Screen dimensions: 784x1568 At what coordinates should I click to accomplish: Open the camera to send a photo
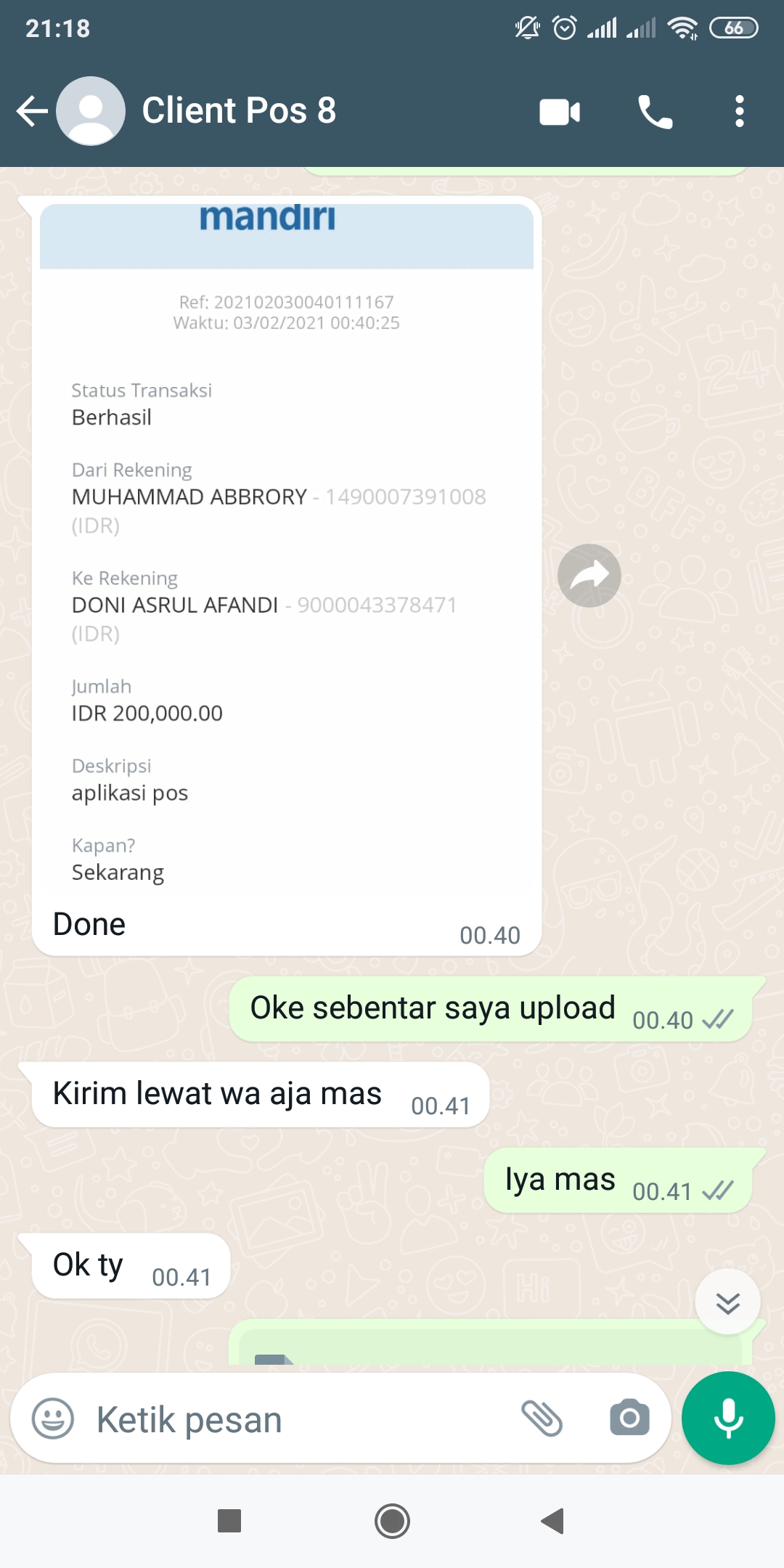coord(629,1418)
